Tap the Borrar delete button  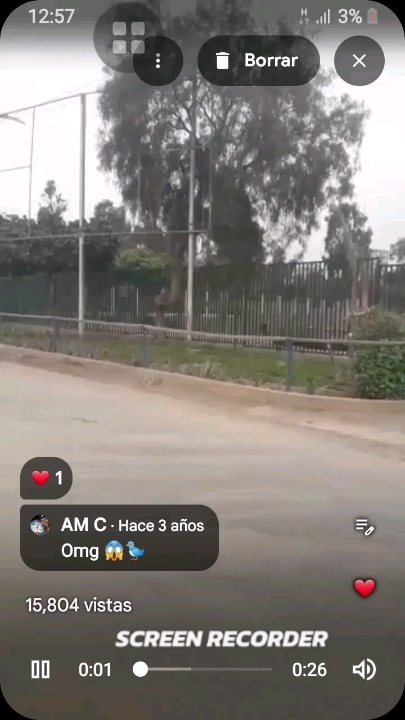coord(259,61)
